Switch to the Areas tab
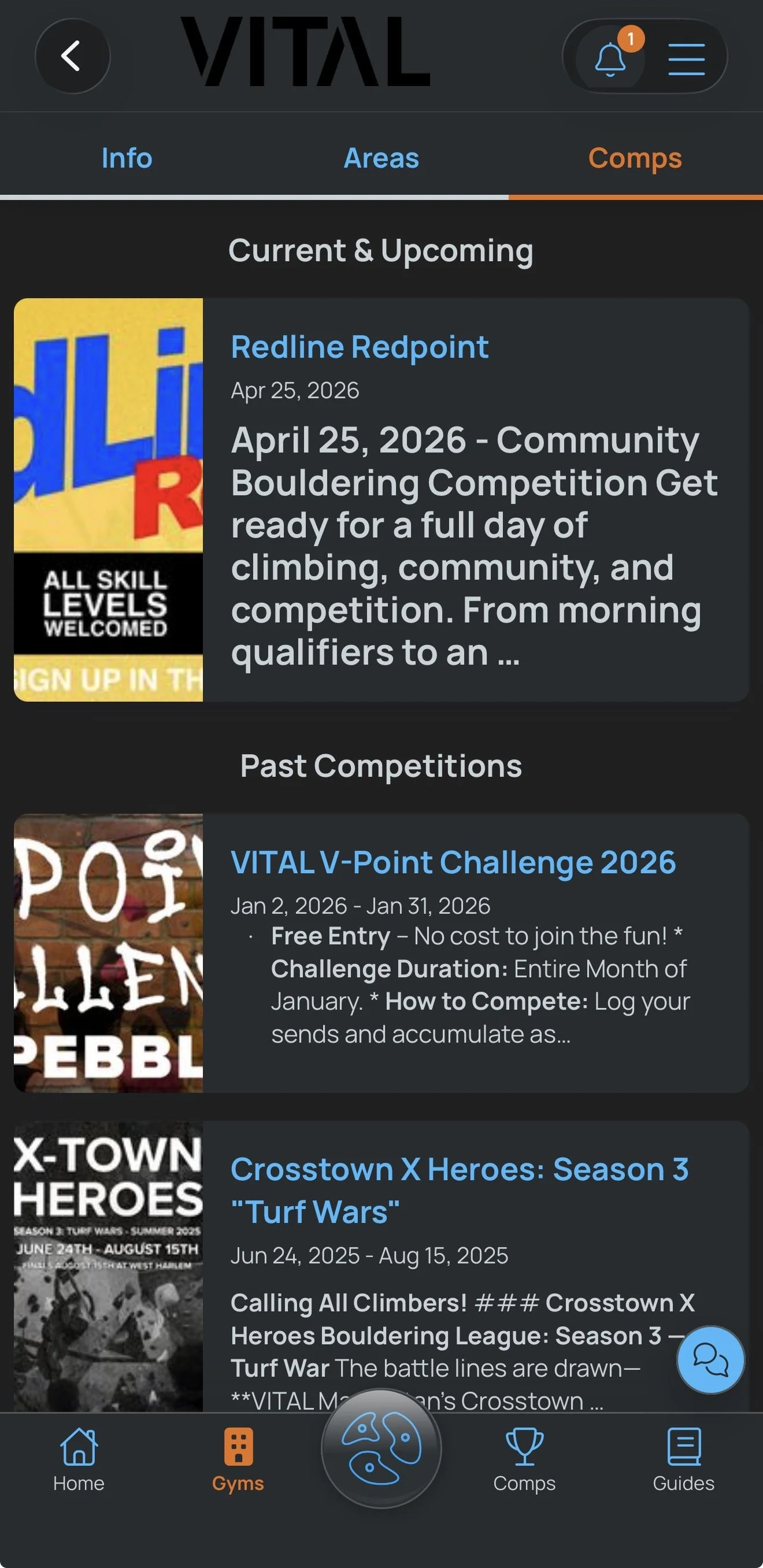The image size is (763, 1568). [381, 158]
